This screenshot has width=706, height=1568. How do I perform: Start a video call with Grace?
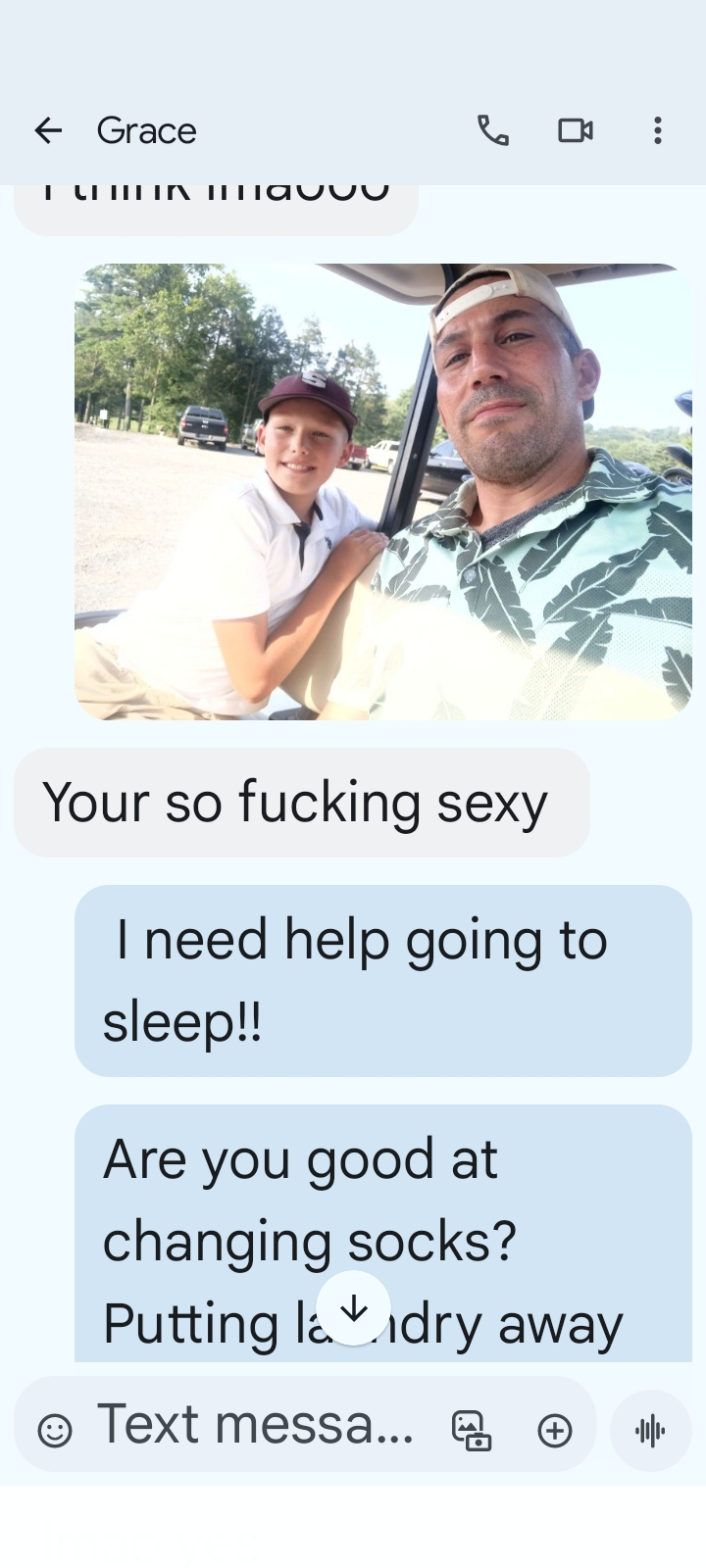tap(576, 130)
